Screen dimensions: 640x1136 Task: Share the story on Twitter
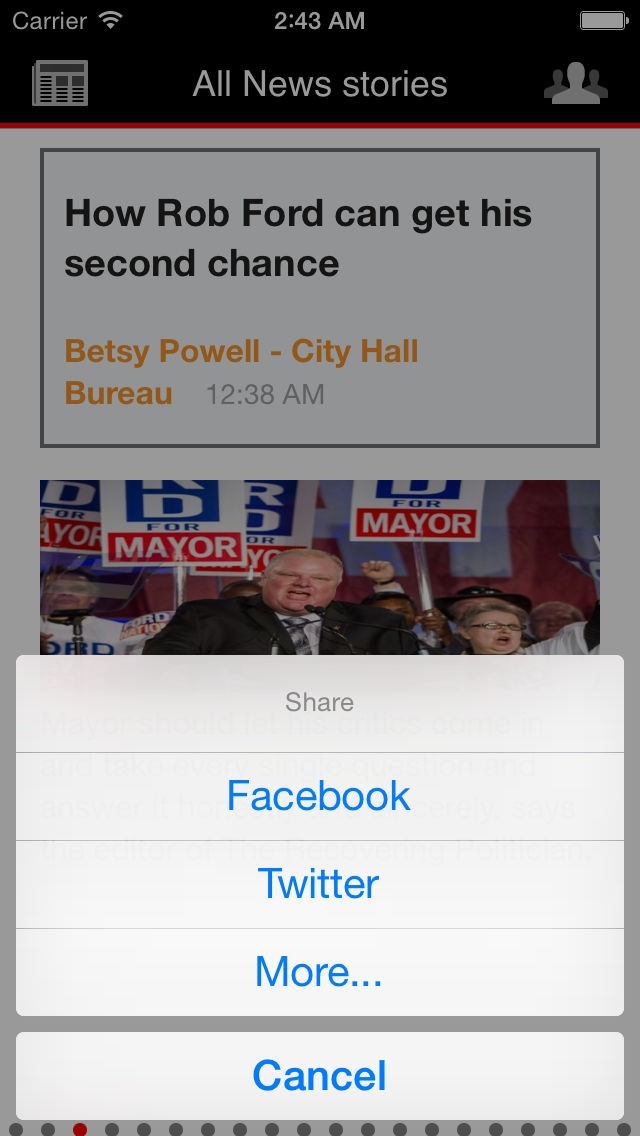[x=319, y=884]
